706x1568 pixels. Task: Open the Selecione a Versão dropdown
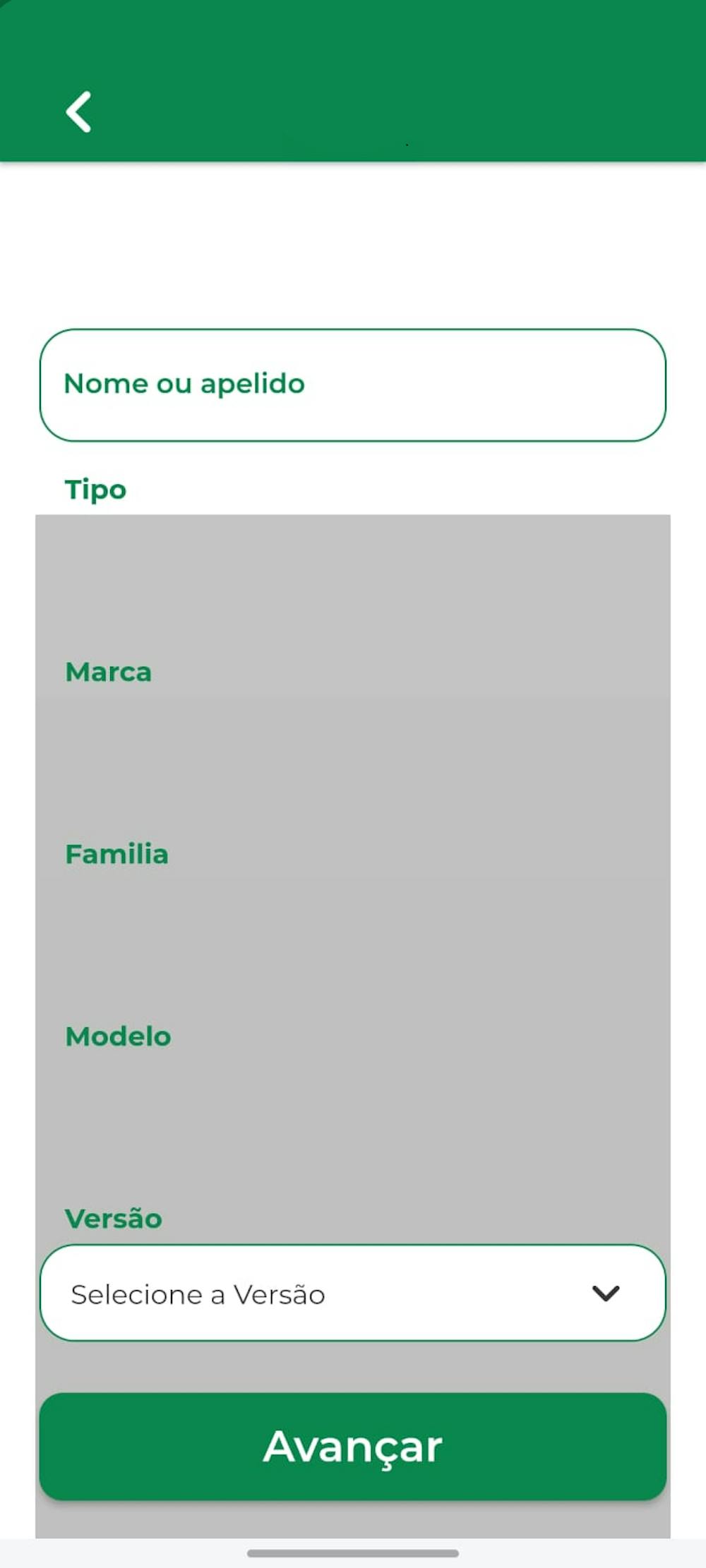coord(353,1293)
